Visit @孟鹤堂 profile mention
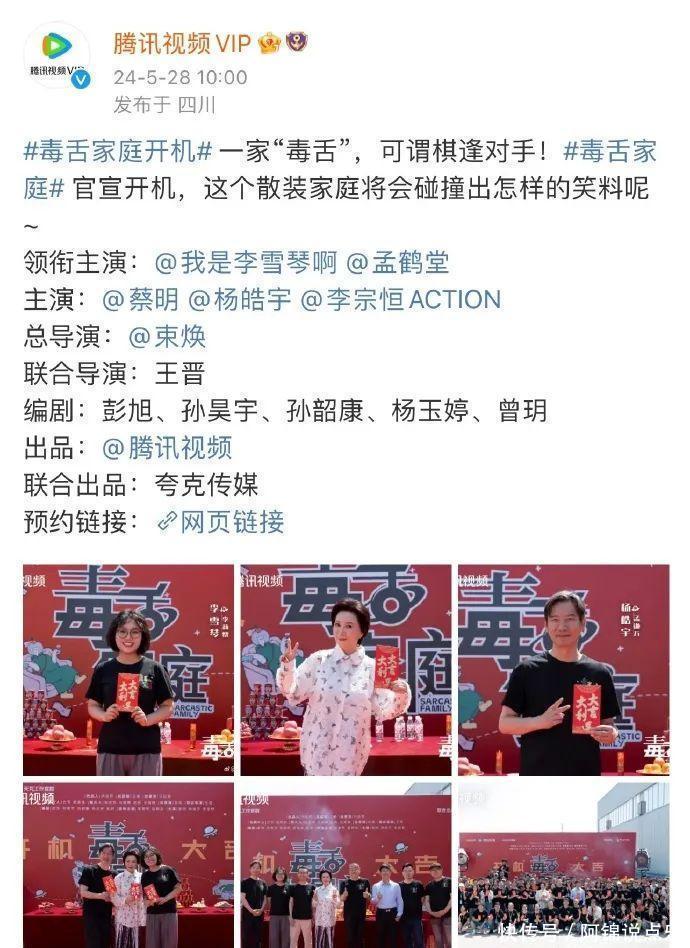Image resolution: width=690 pixels, height=948 pixels. click(398, 263)
